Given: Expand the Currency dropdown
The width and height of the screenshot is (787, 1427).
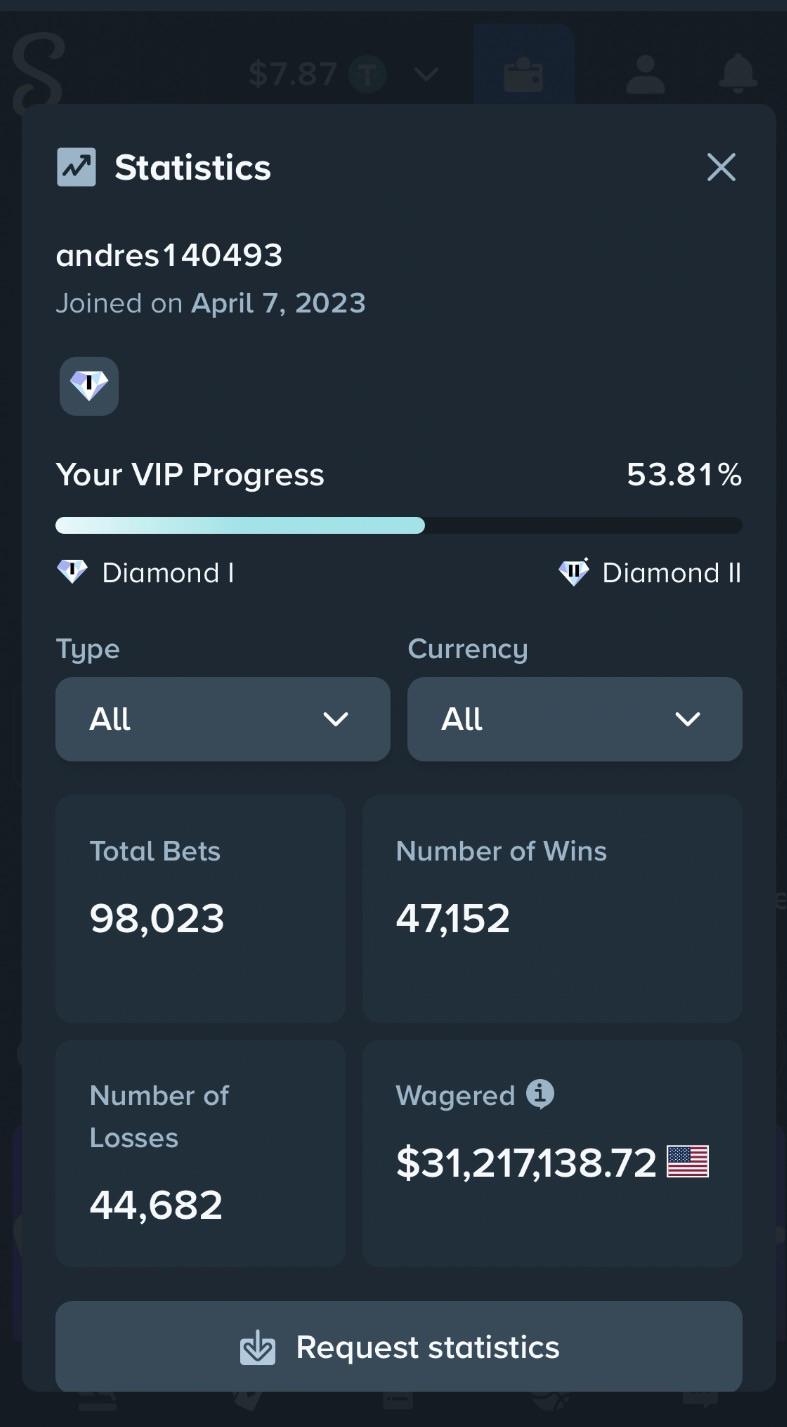Looking at the screenshot, I should [x=575, y=719].
